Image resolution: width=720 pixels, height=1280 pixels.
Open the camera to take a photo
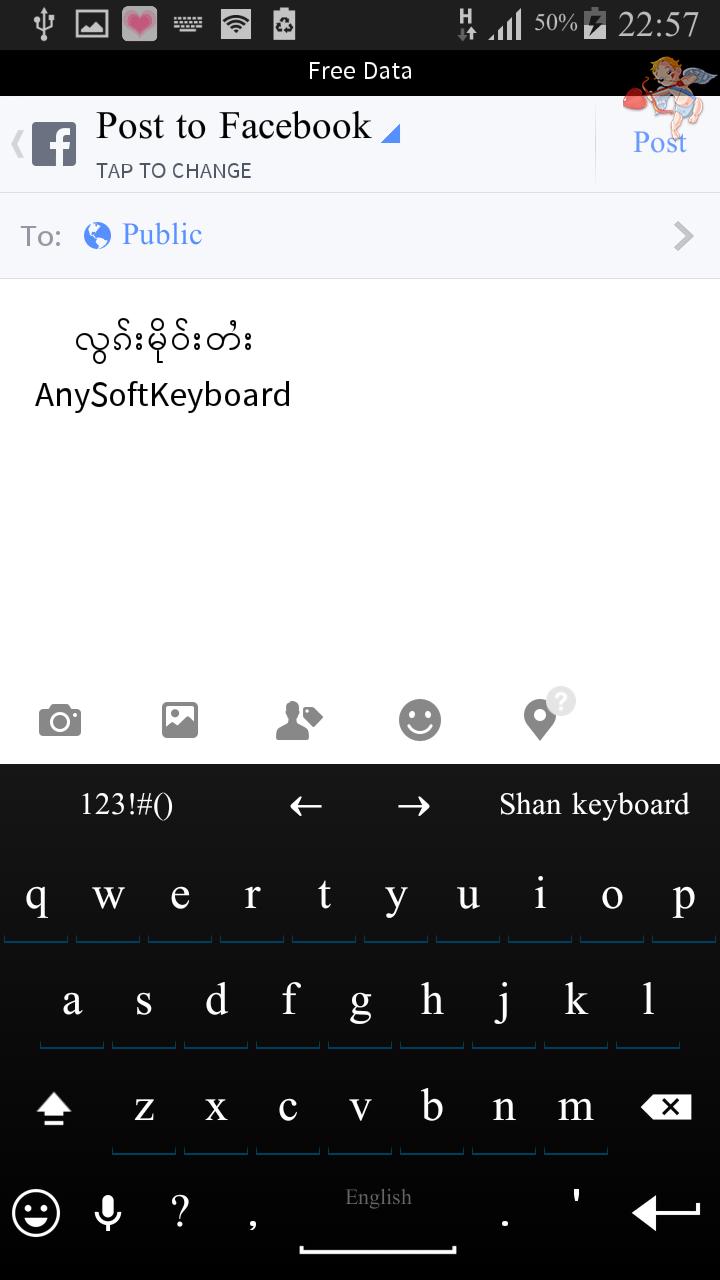tap(60, 720)
